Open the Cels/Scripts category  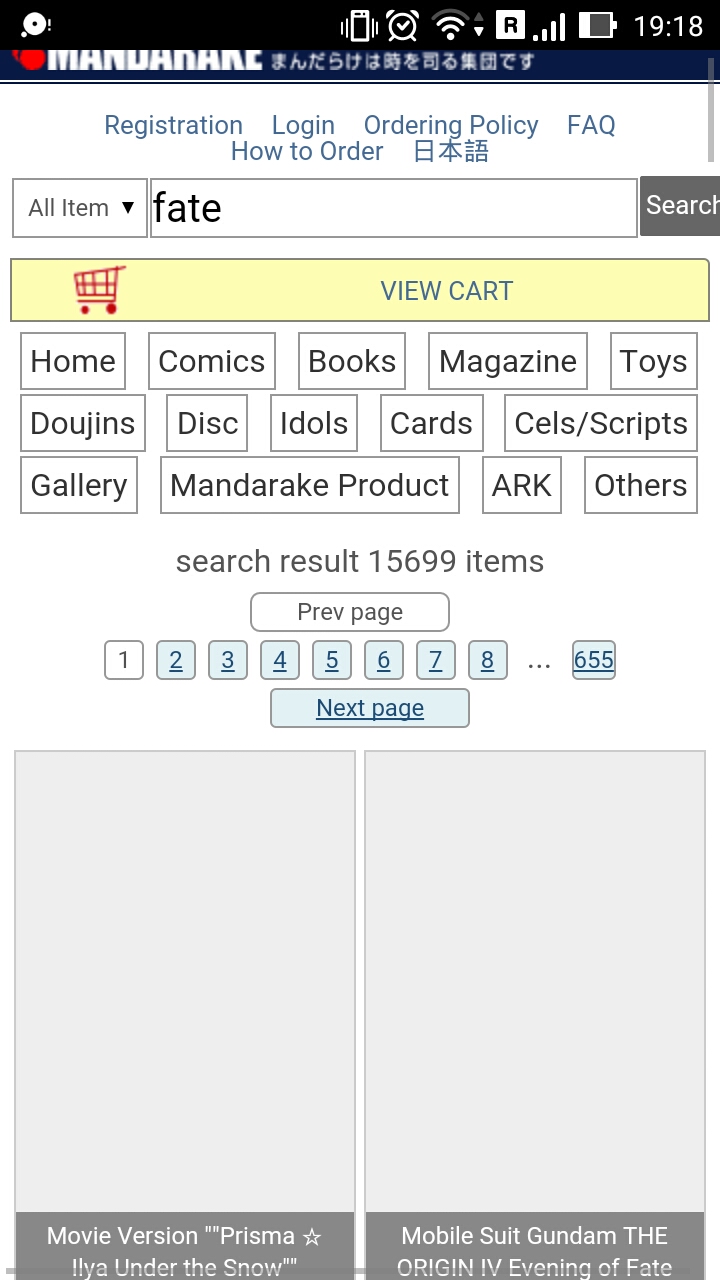[601, 423]
